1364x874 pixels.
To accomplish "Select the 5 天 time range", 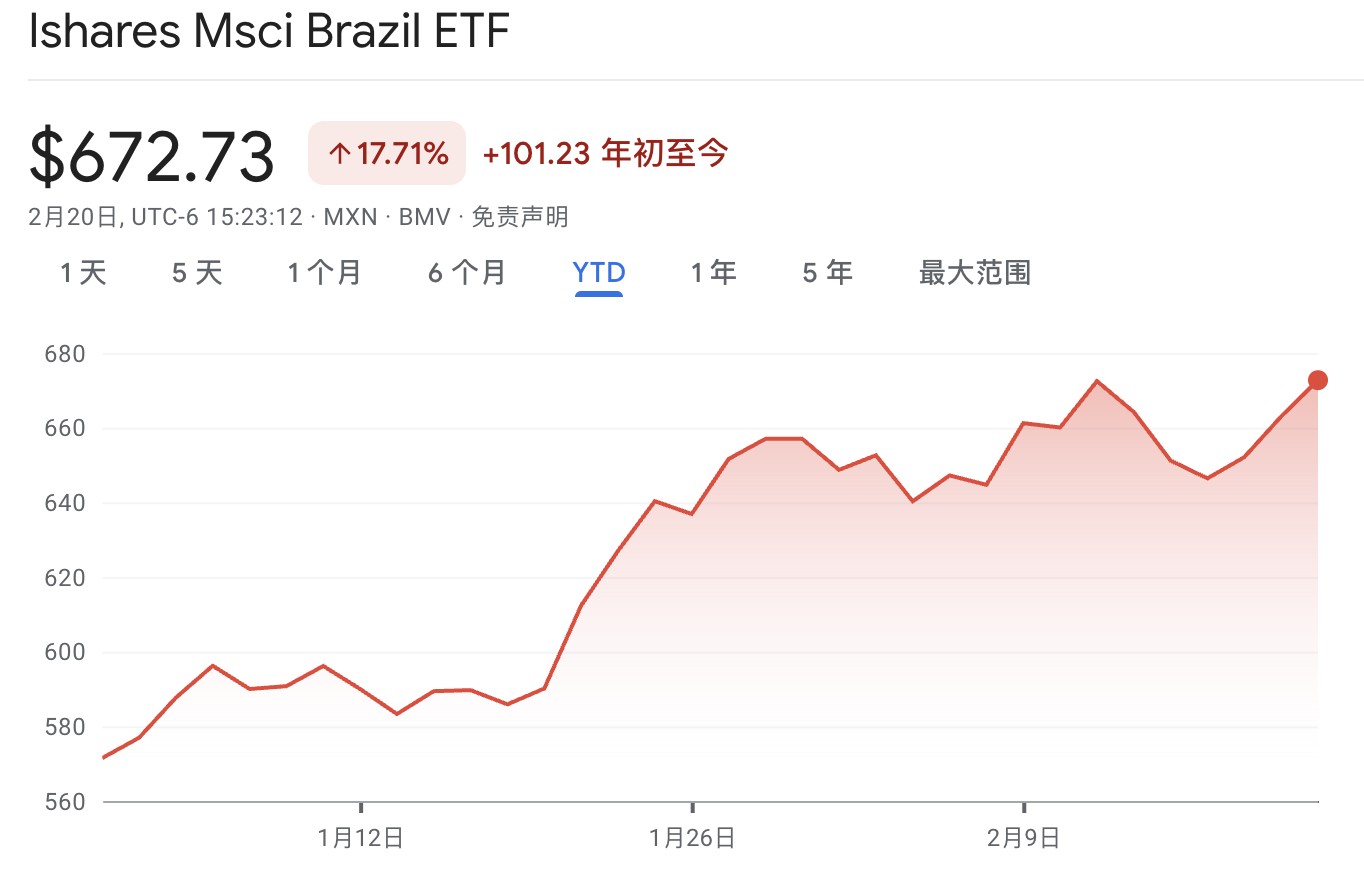I will click(x=197, y=272).
